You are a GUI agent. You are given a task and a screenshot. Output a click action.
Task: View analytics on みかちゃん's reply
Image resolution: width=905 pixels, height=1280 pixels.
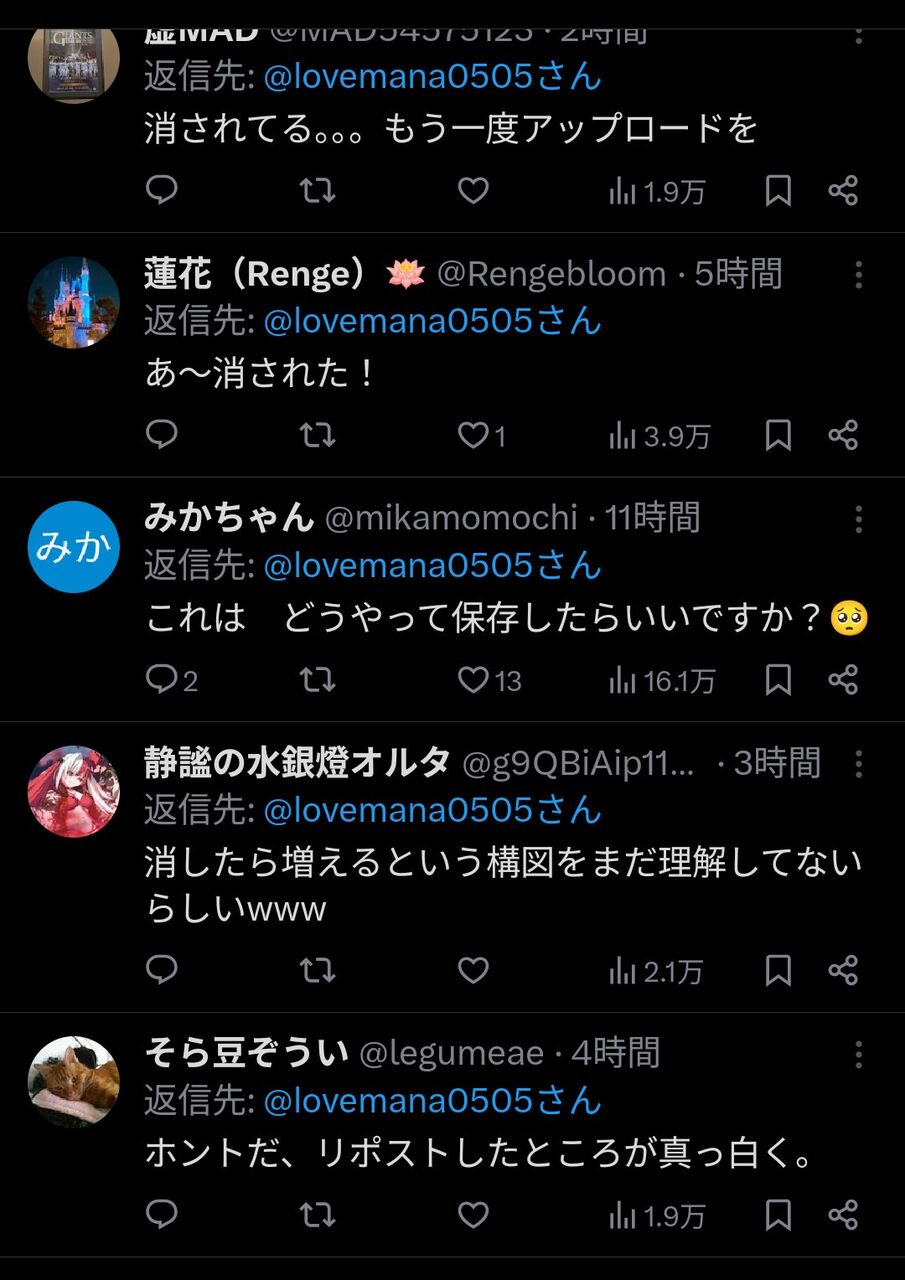[x=662, y=681]
